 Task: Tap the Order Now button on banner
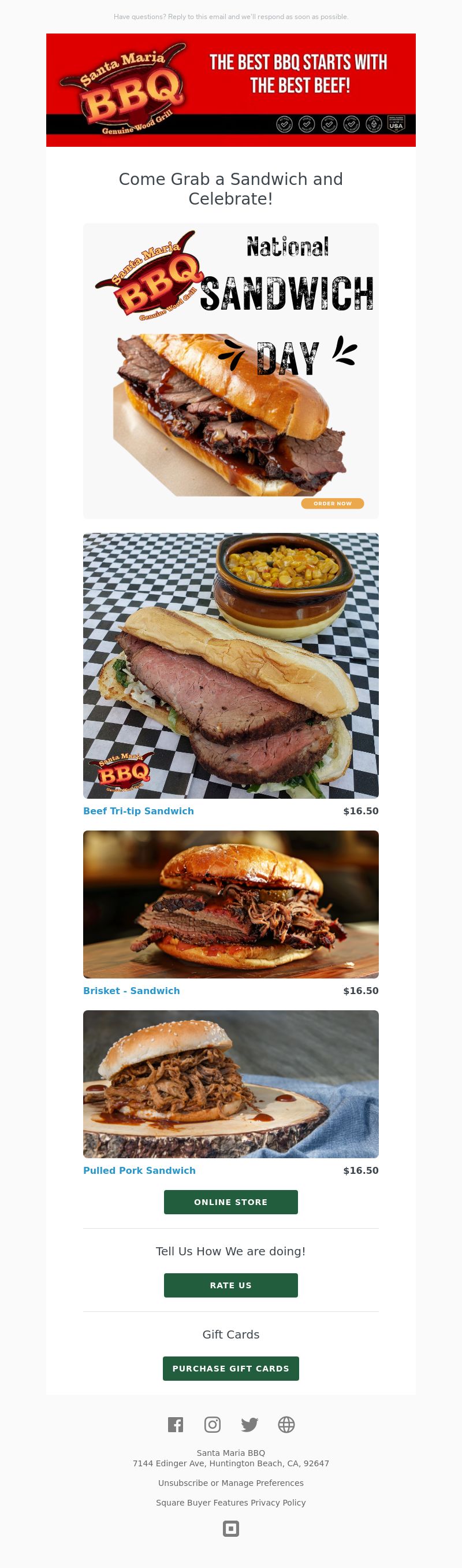pyautogui.click(x=333, y=503)
